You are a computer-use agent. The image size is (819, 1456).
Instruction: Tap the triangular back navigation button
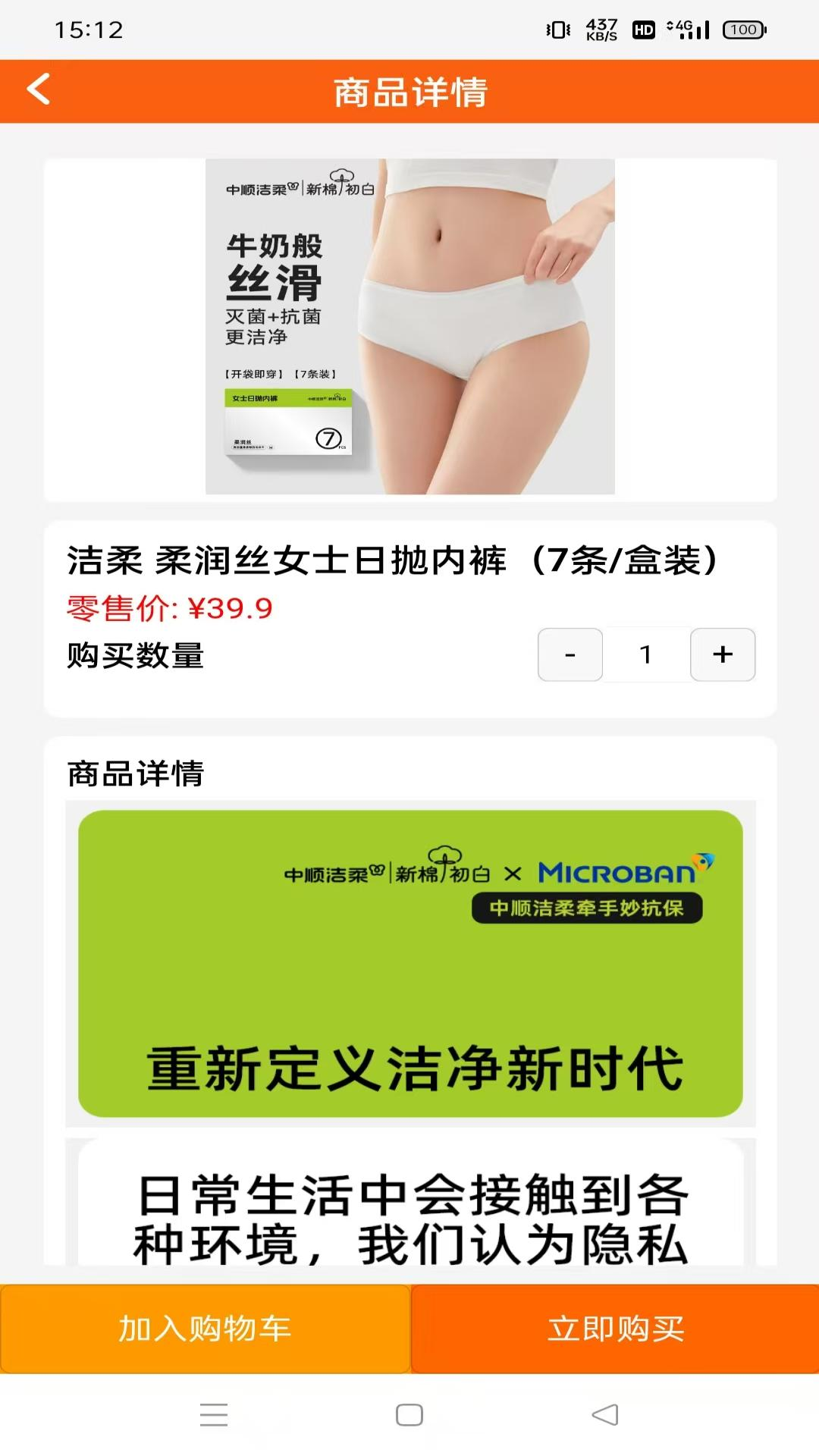604,1415
